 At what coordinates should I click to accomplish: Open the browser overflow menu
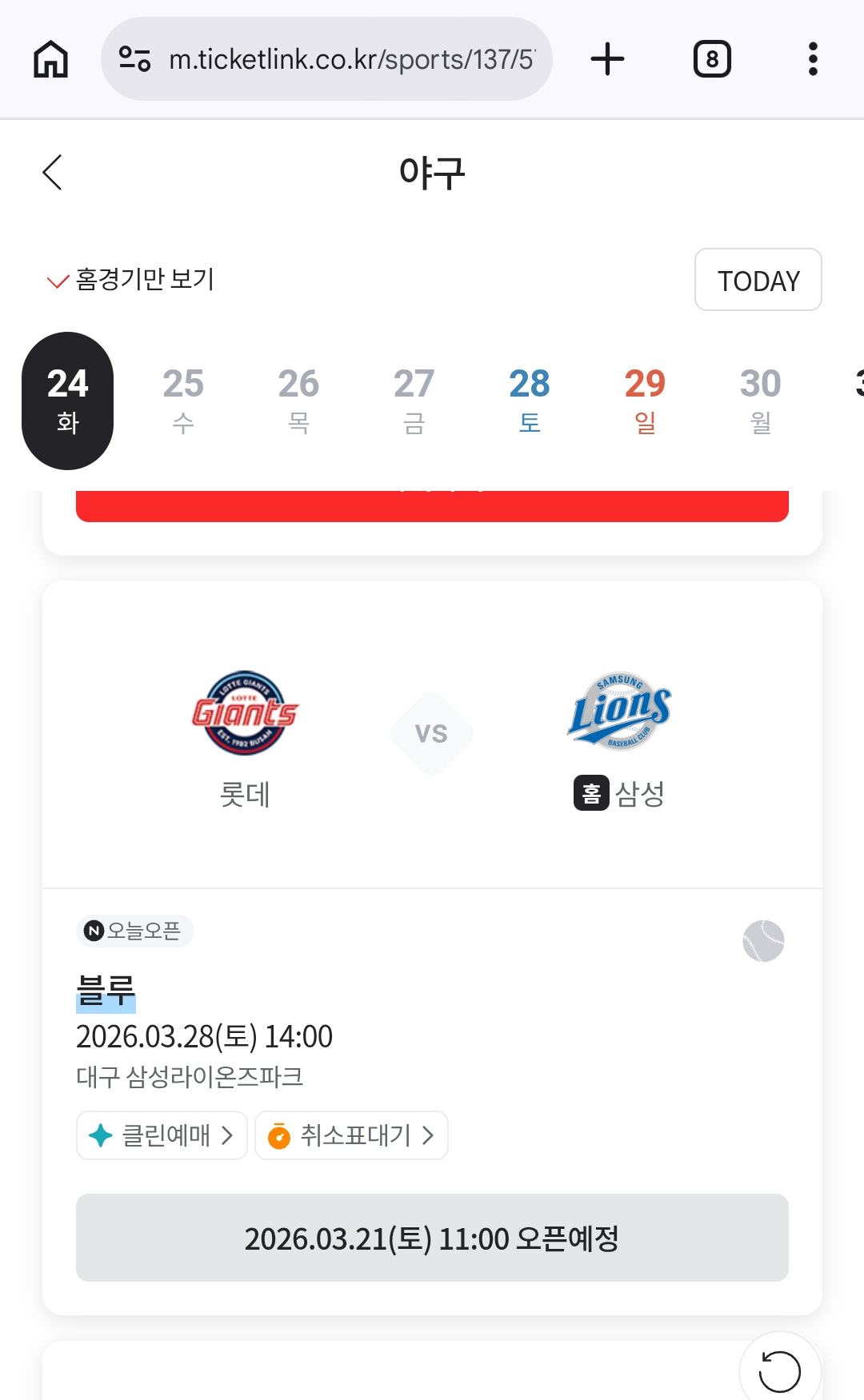click(813, 59)
